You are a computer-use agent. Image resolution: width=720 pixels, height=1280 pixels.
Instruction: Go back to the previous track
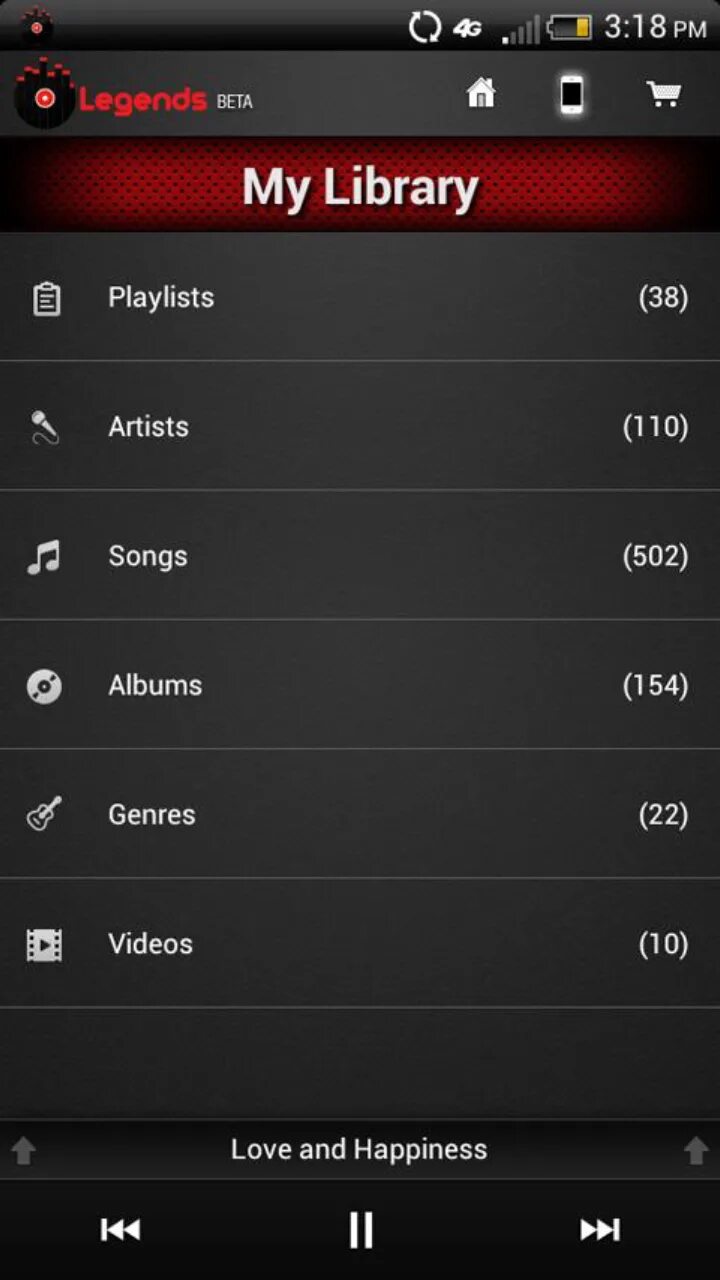[120, 1229]
